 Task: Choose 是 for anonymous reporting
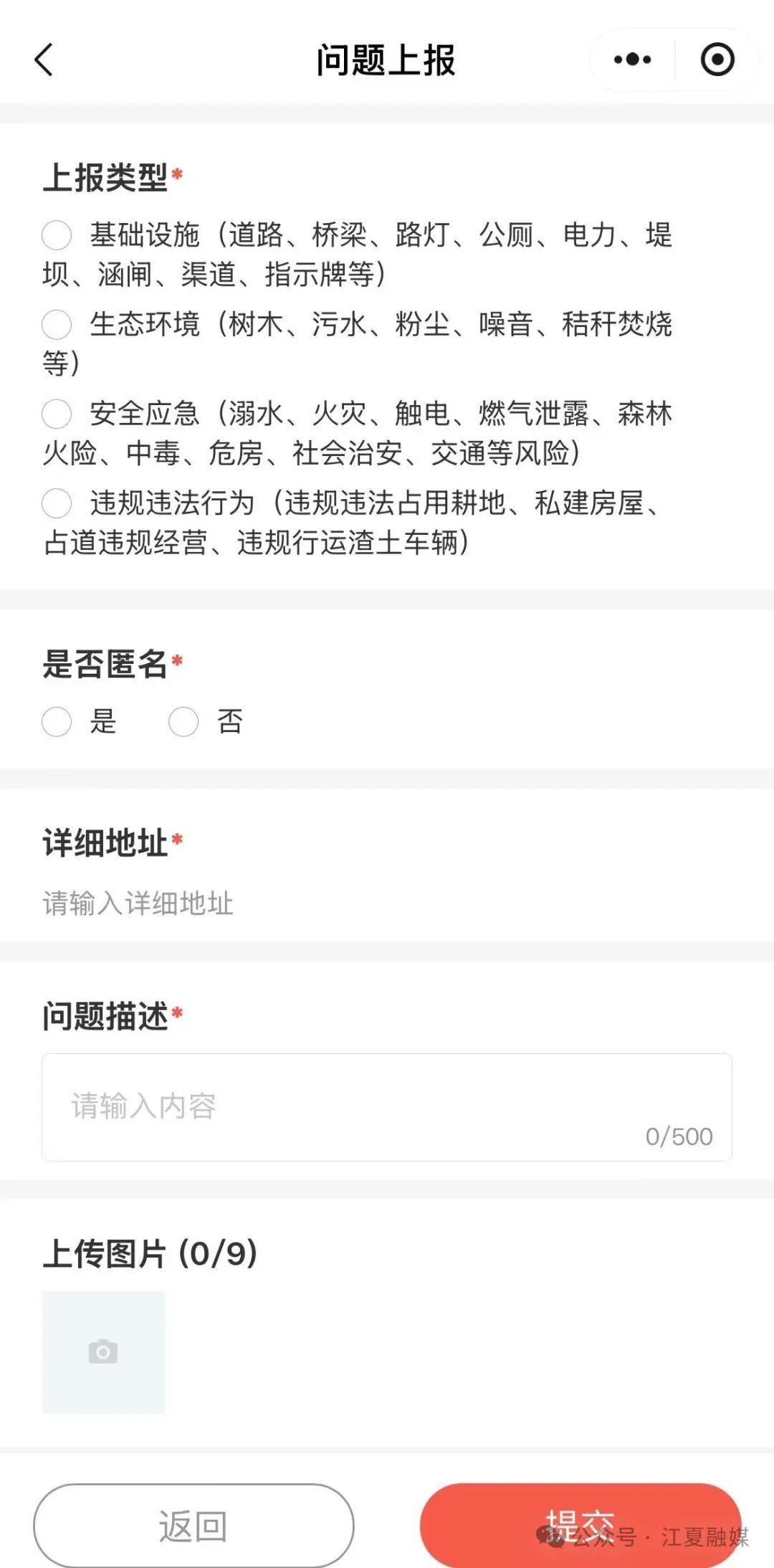point(57,721)
